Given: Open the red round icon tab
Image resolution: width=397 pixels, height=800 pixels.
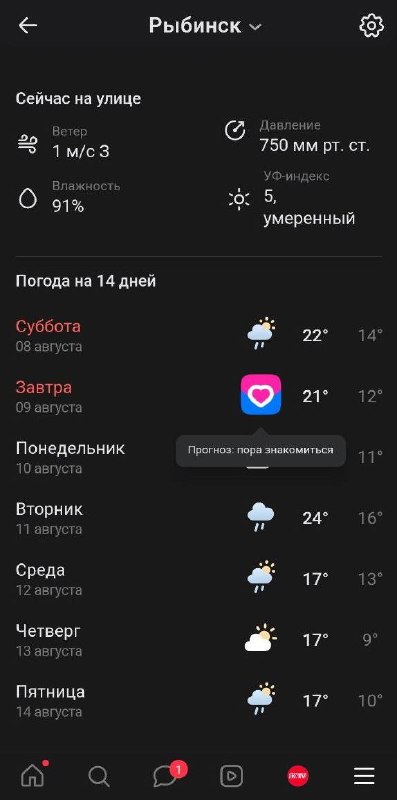Looking at the screenshot, I should tap(297, 777).
